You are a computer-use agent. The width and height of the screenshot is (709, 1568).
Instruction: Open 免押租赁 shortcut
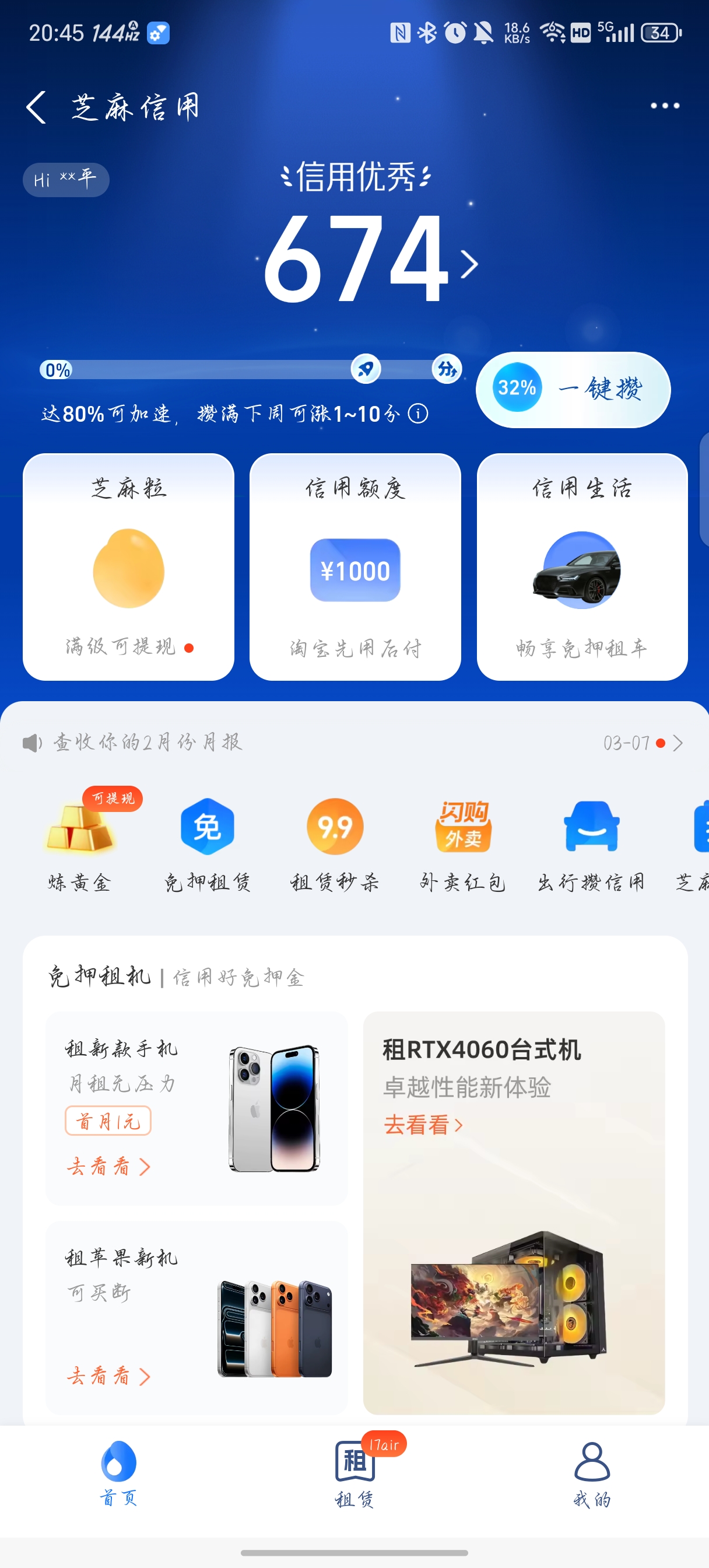[x=208, y=840]
